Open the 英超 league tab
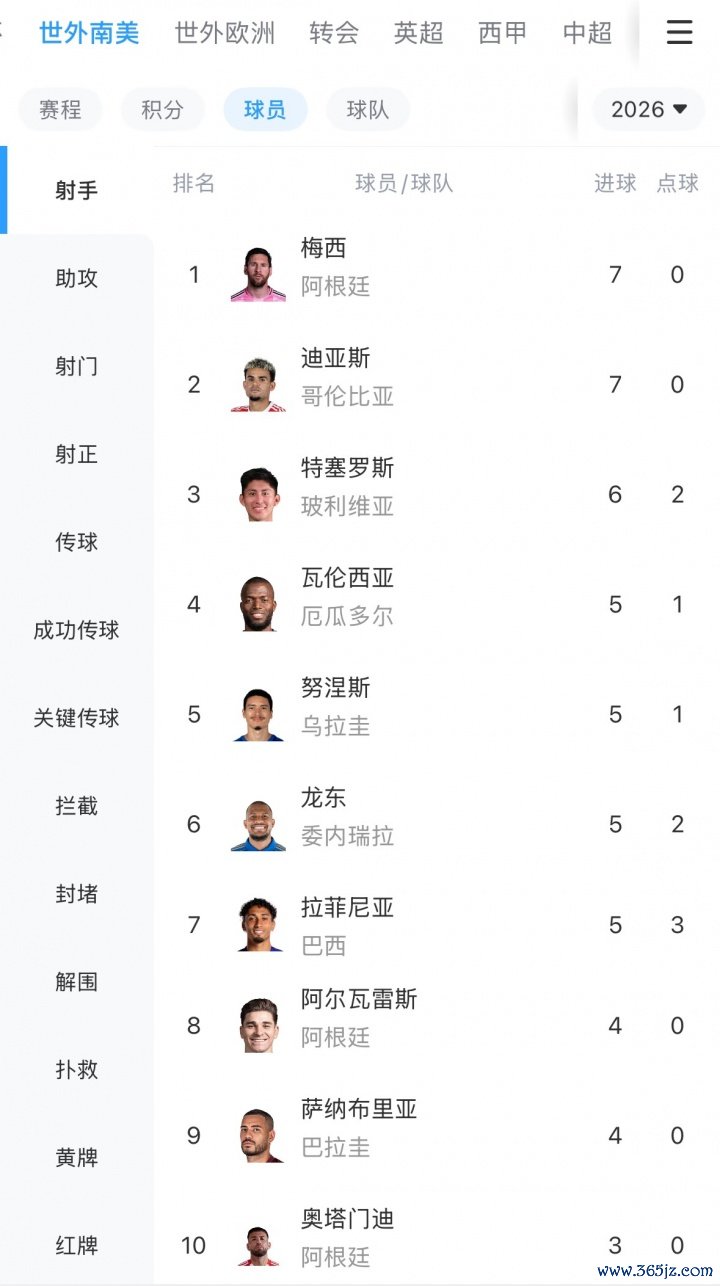Image resolution: width=720 pixels, height=1286 pixels. (418, 33)
